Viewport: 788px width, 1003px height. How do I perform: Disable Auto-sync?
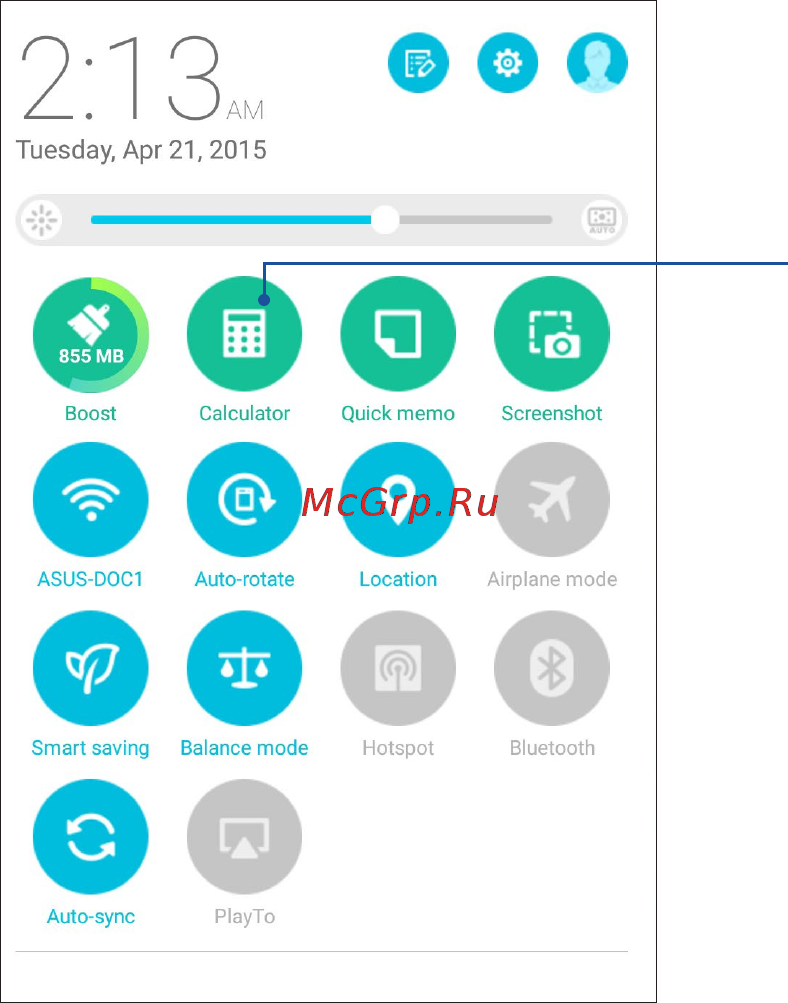click(x=91, y=837)
